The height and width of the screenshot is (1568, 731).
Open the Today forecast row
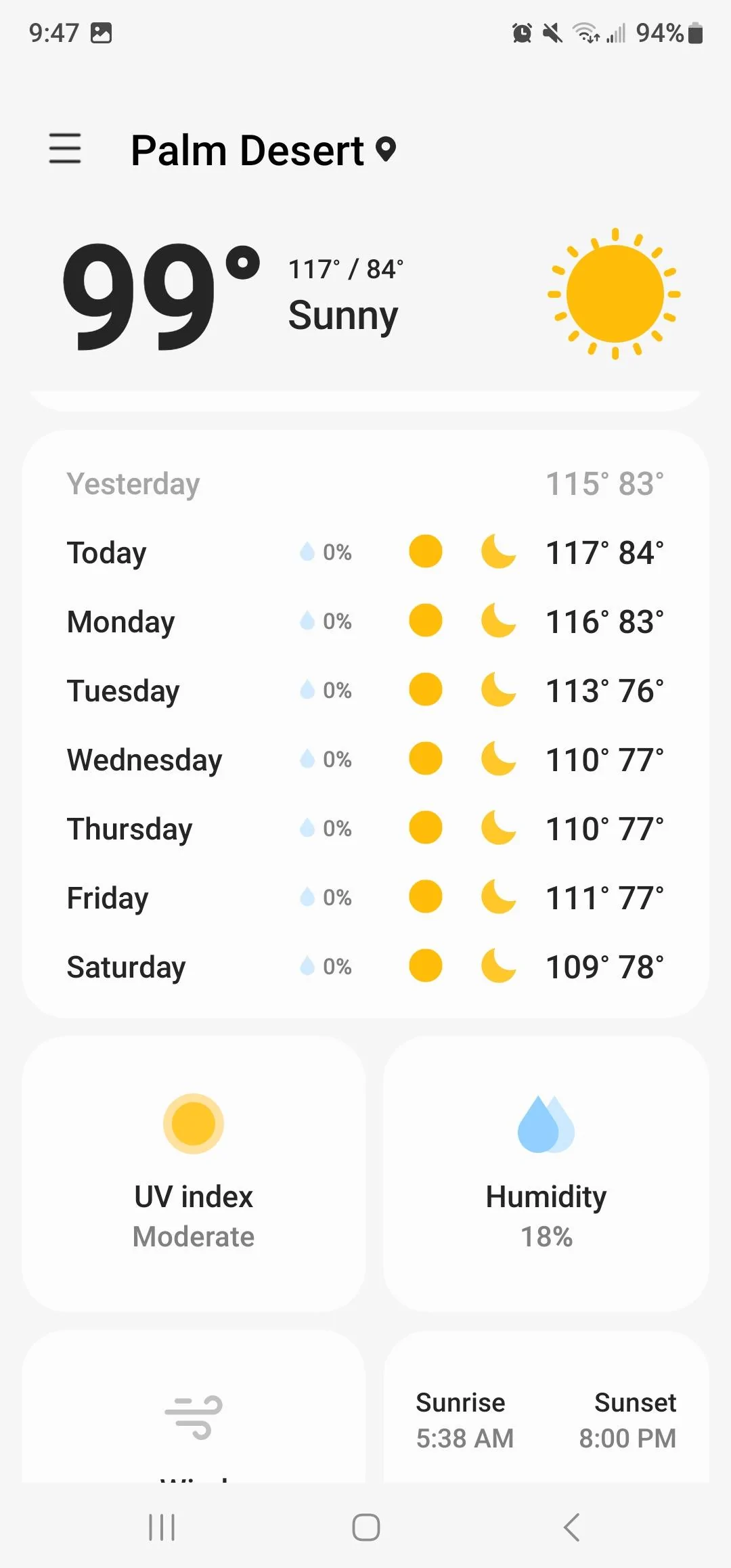click(x=365, y=552)
